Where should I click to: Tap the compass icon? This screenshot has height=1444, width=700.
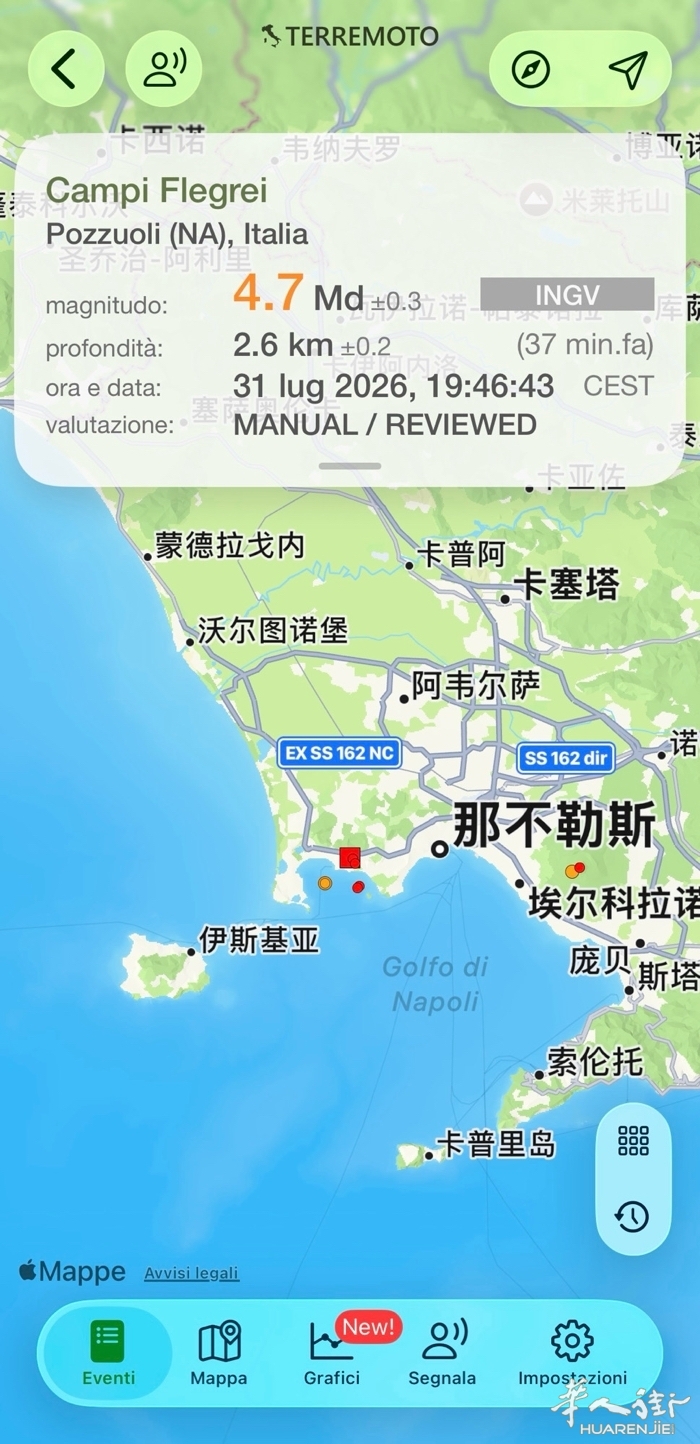531,69
